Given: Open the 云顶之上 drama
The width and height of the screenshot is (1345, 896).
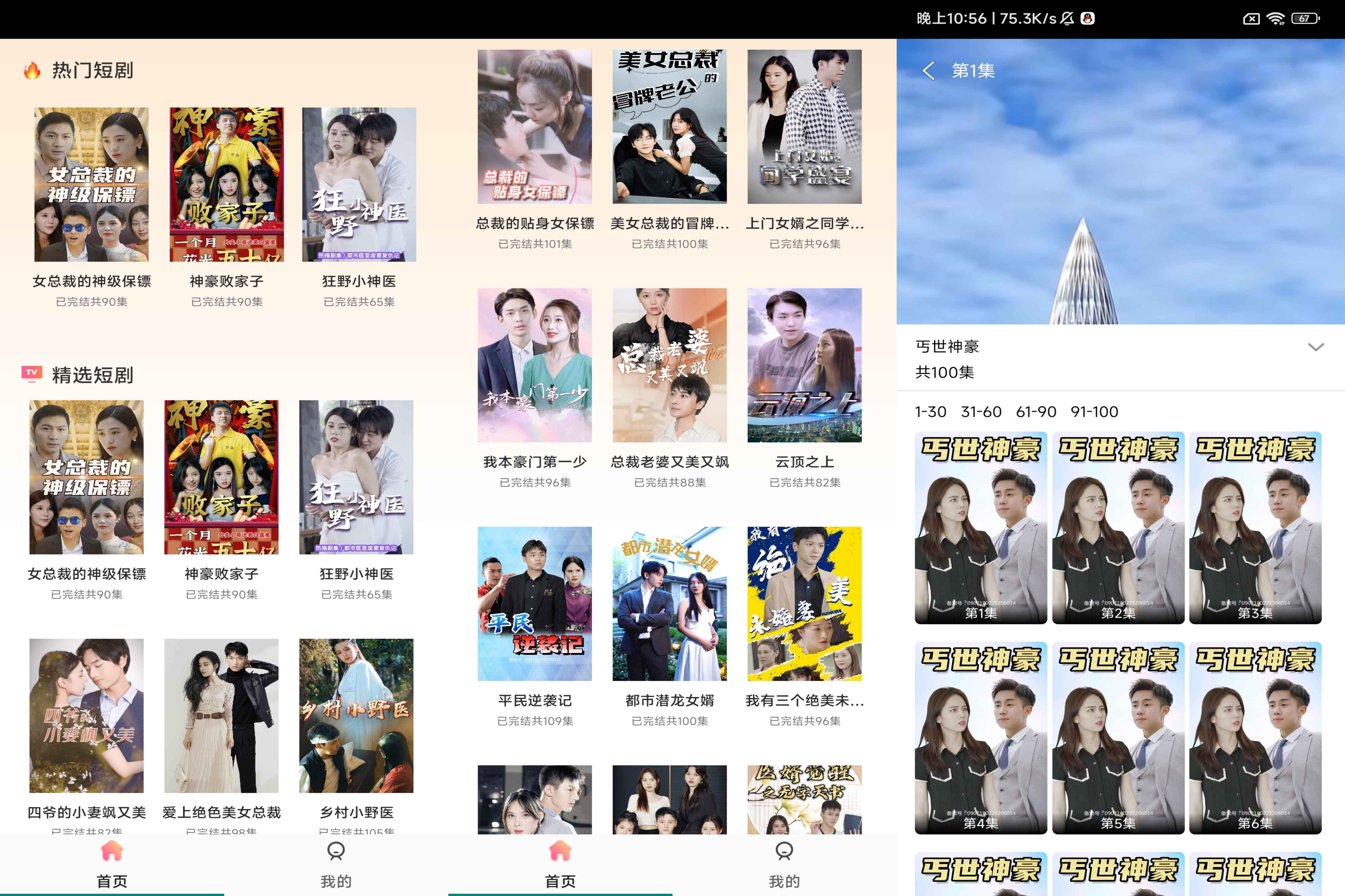Looking at the screenshot, I should pyautogui.click(x=804, y=365).
